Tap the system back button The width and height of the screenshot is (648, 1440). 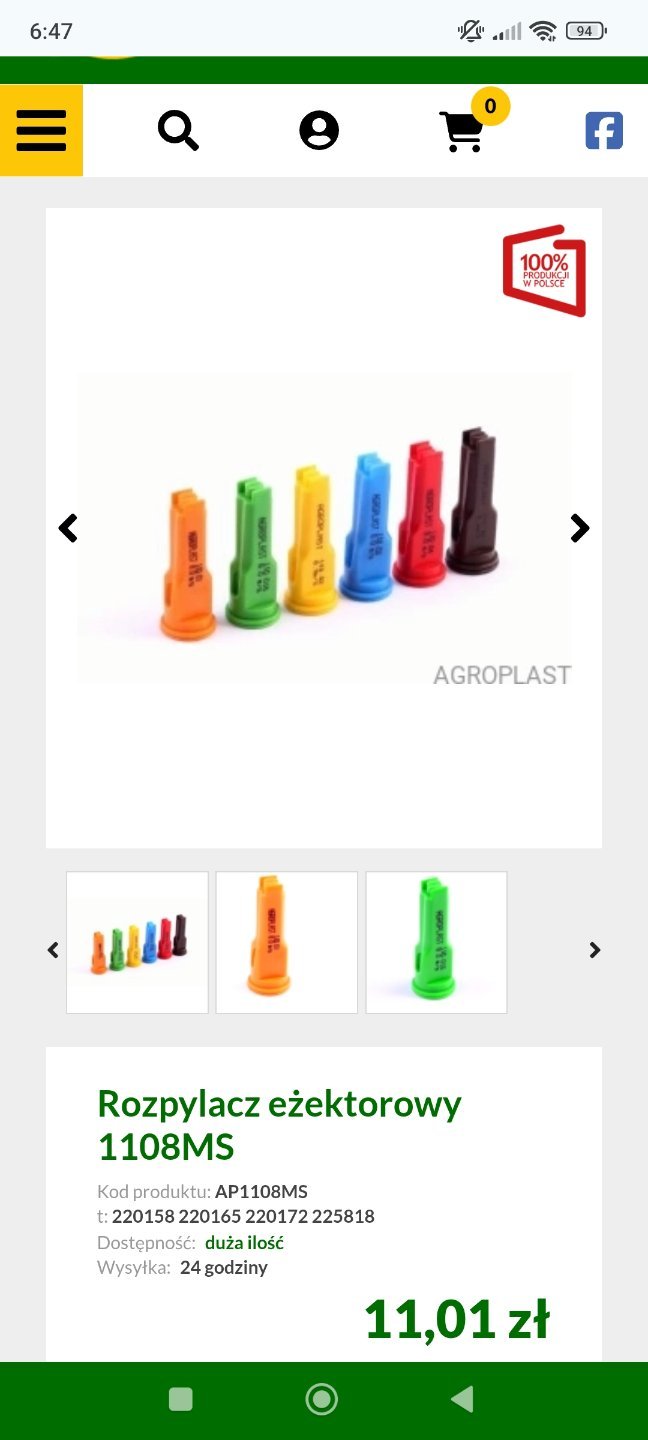tap(461, 1399)
